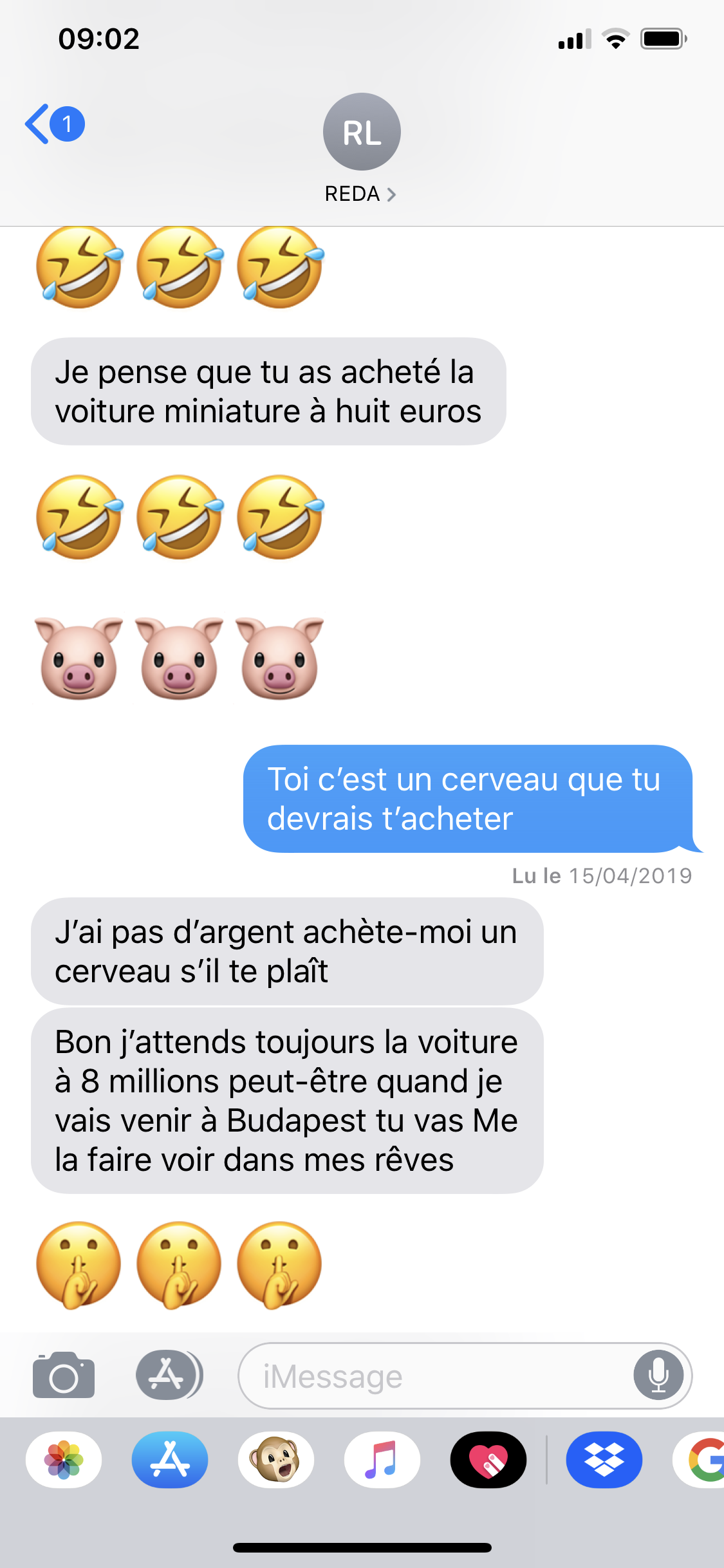
Task: Open the Music iMessage app
Action: [x=382, y=1460]
